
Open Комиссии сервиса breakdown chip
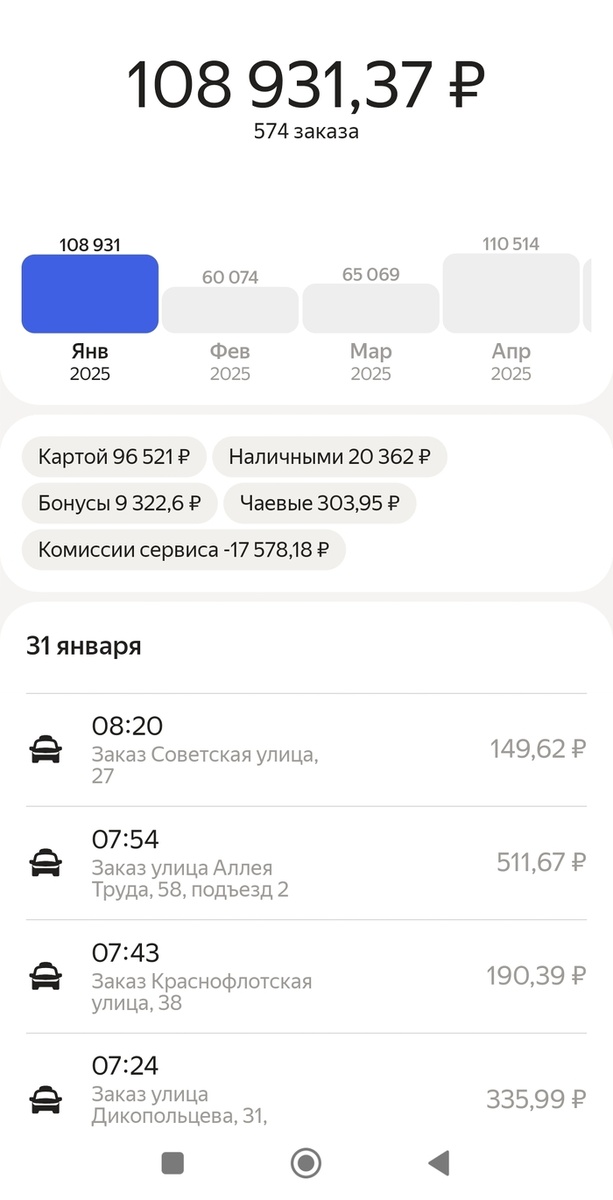[183, 550]
